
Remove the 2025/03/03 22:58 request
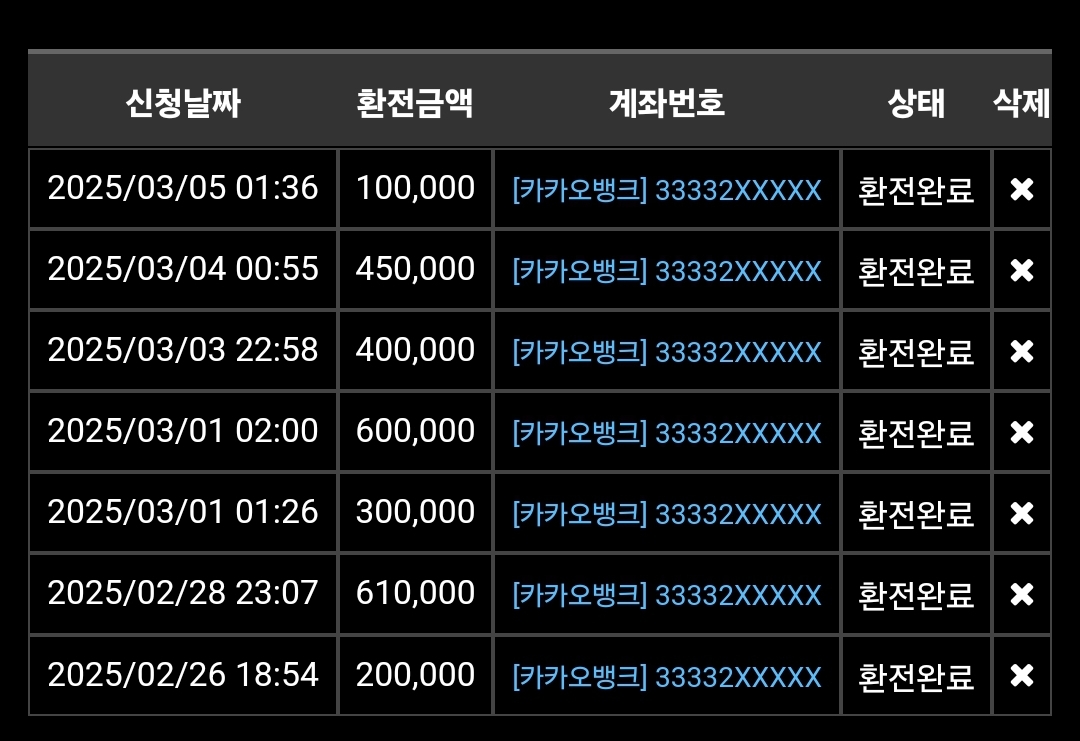pyautogui.click(x=1021, y=351)
